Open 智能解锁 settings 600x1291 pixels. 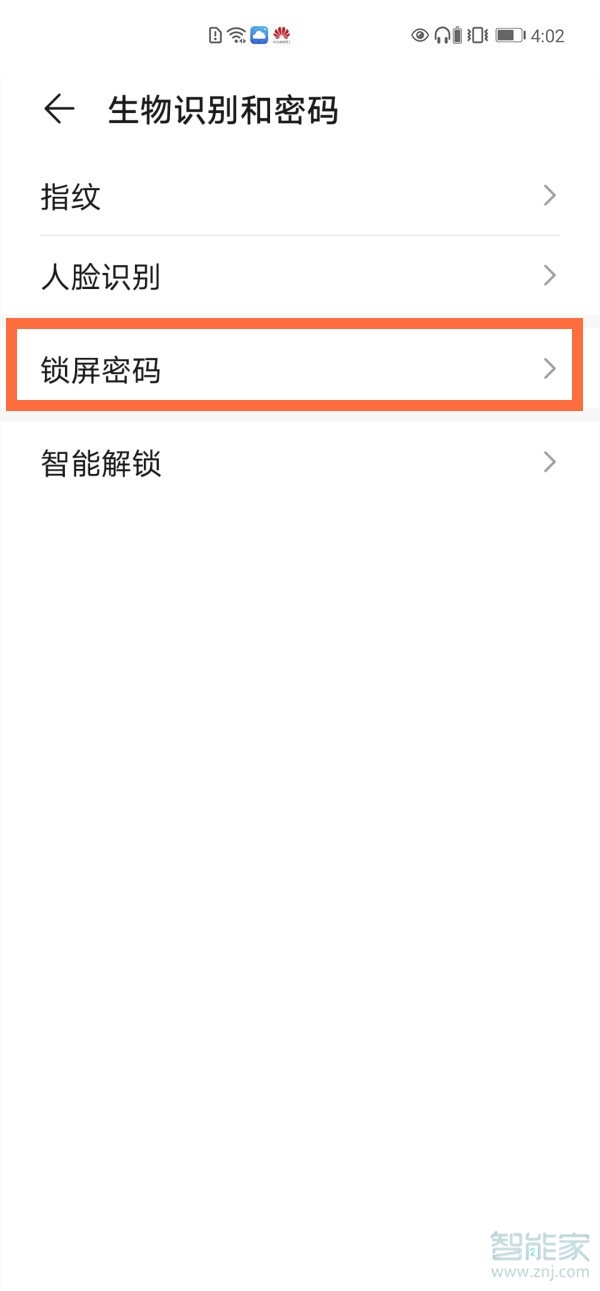pos(300,463)
